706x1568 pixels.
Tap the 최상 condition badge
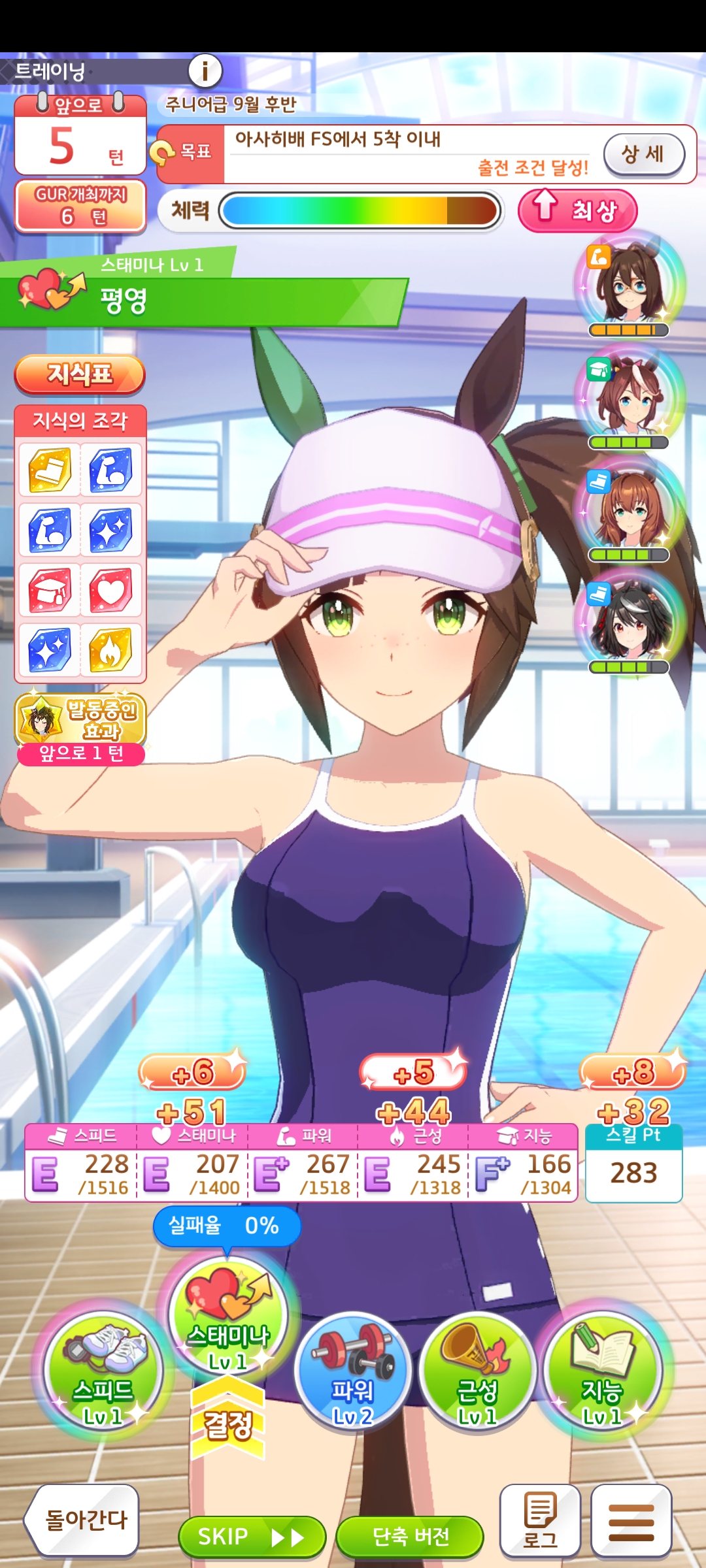click(577, 210)
